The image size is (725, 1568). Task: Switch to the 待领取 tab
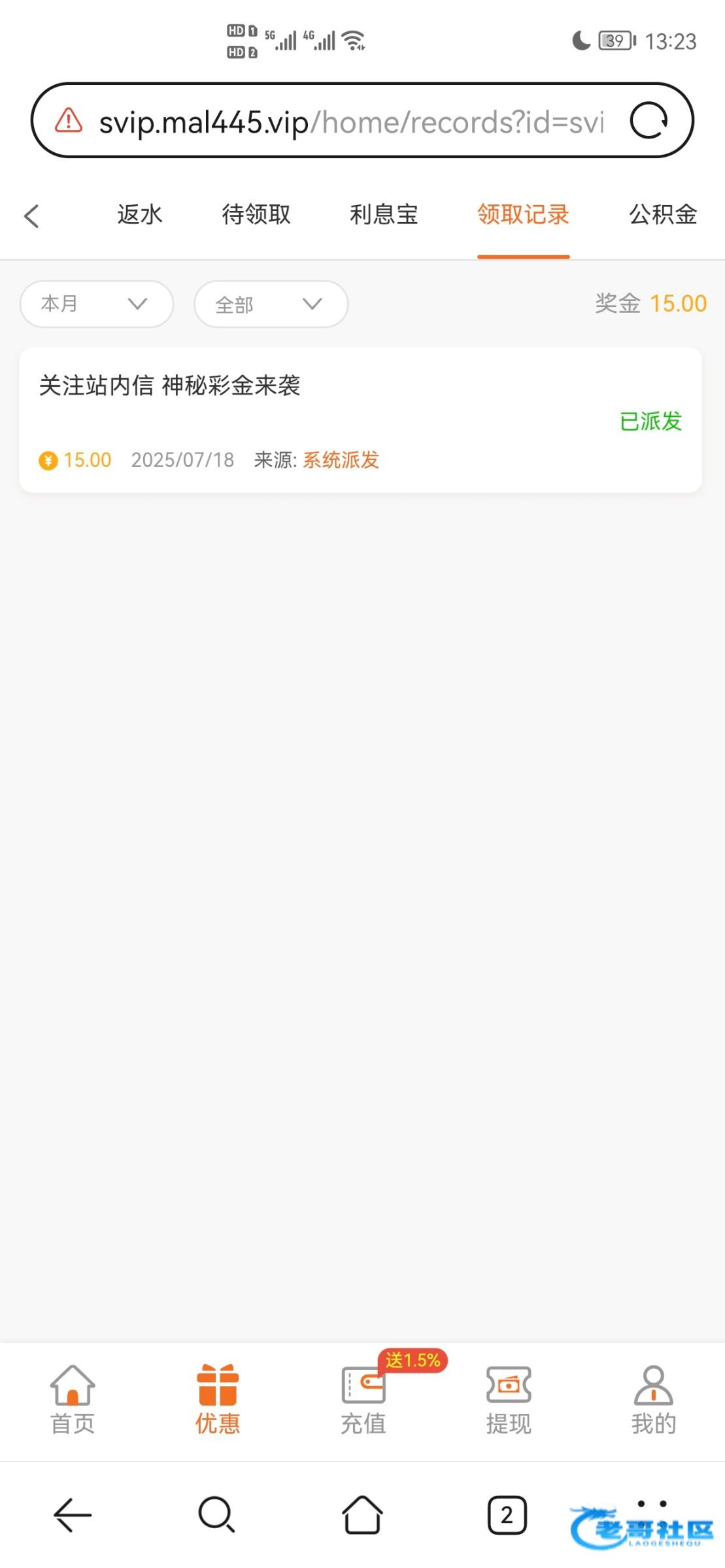pos(256,214)
